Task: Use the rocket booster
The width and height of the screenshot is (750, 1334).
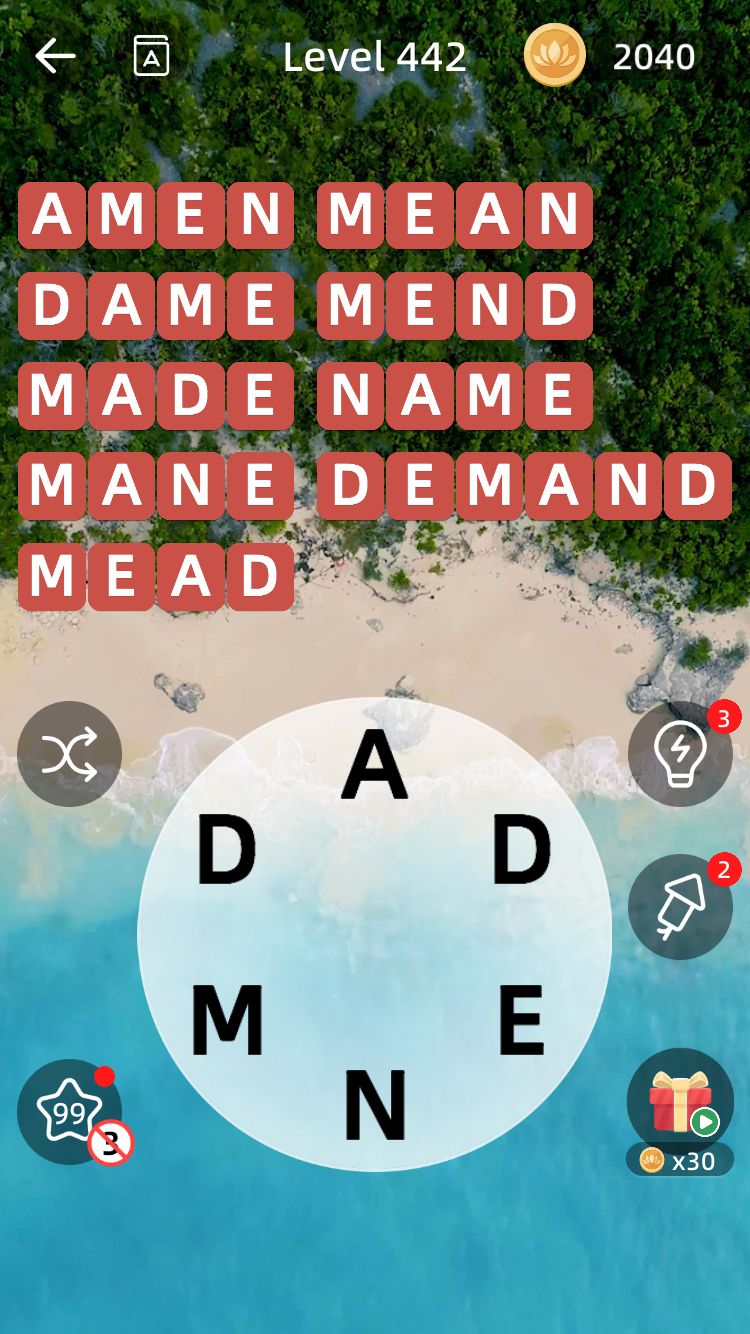Action: pos(680,907)
